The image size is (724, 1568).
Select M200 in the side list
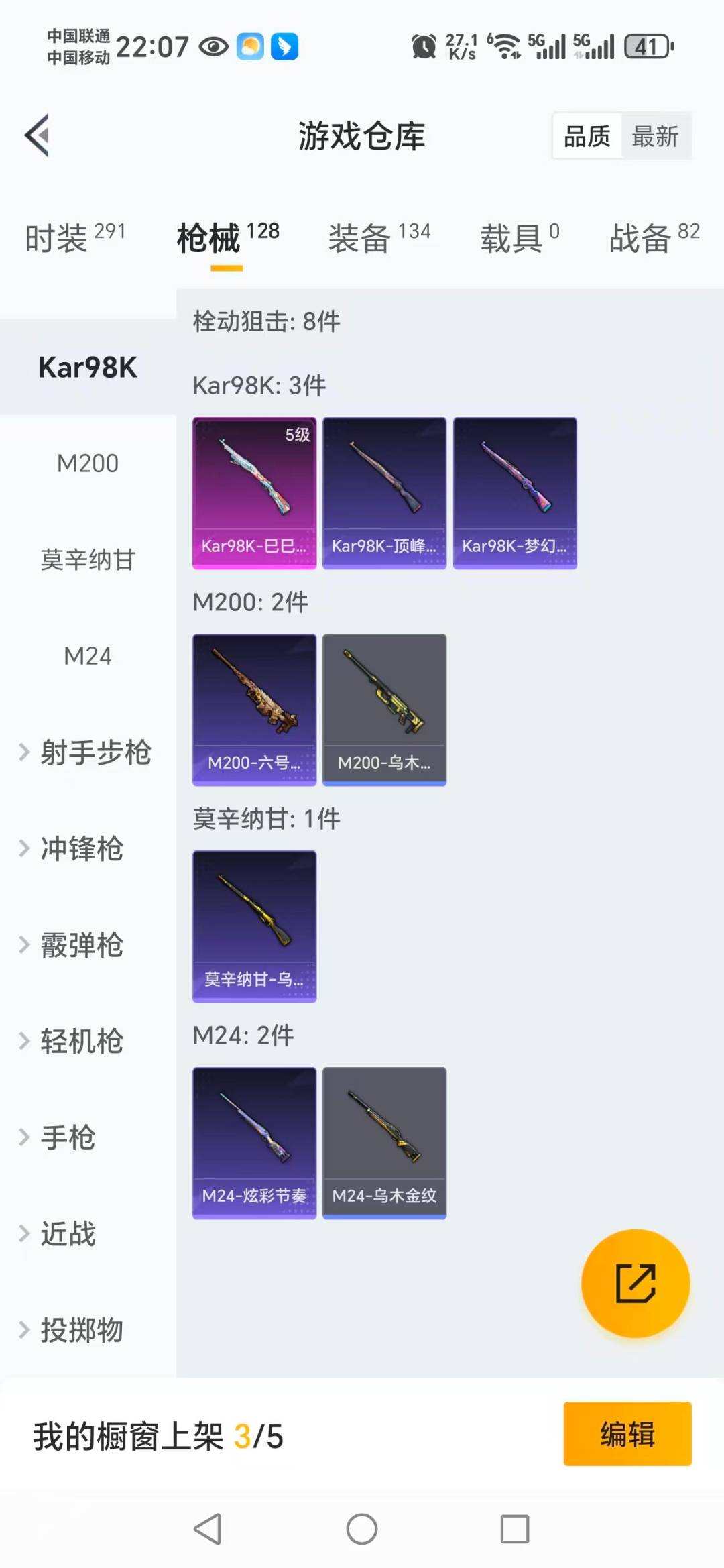pos(88,463)
